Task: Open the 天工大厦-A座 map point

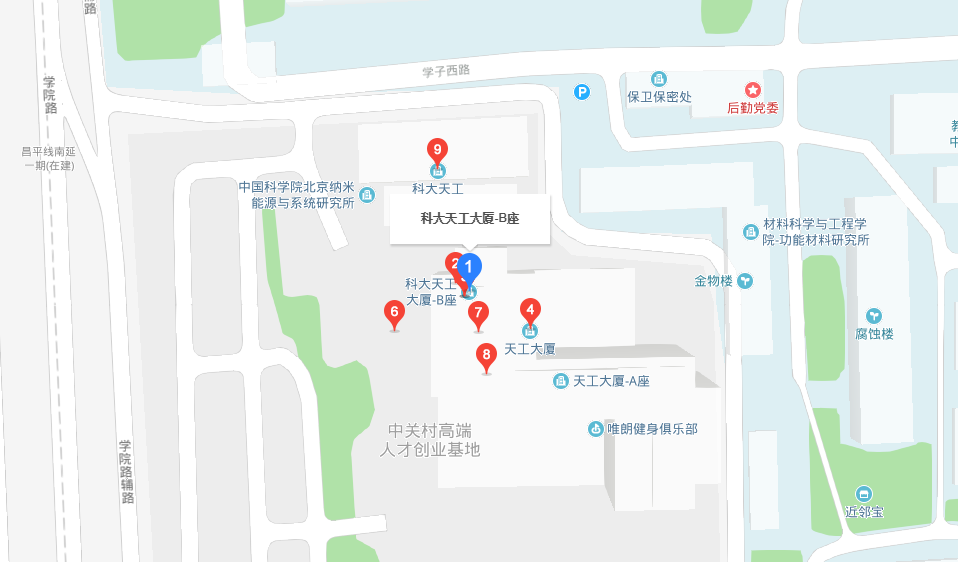Action: [562, 381]
